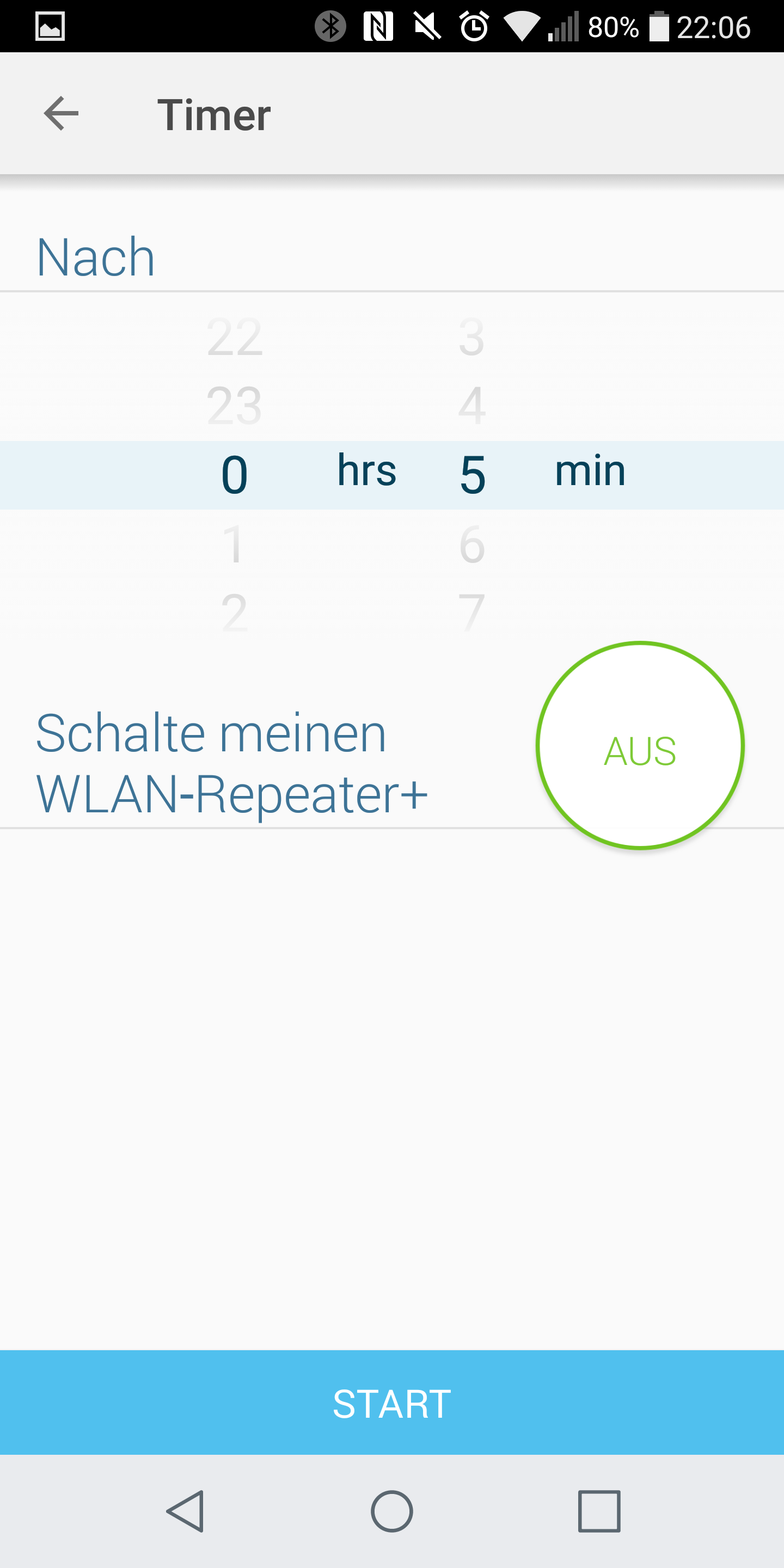784x1568 pixels.
Task: Select 6 in the minutes picker
Action: click(x=473, y=544)
